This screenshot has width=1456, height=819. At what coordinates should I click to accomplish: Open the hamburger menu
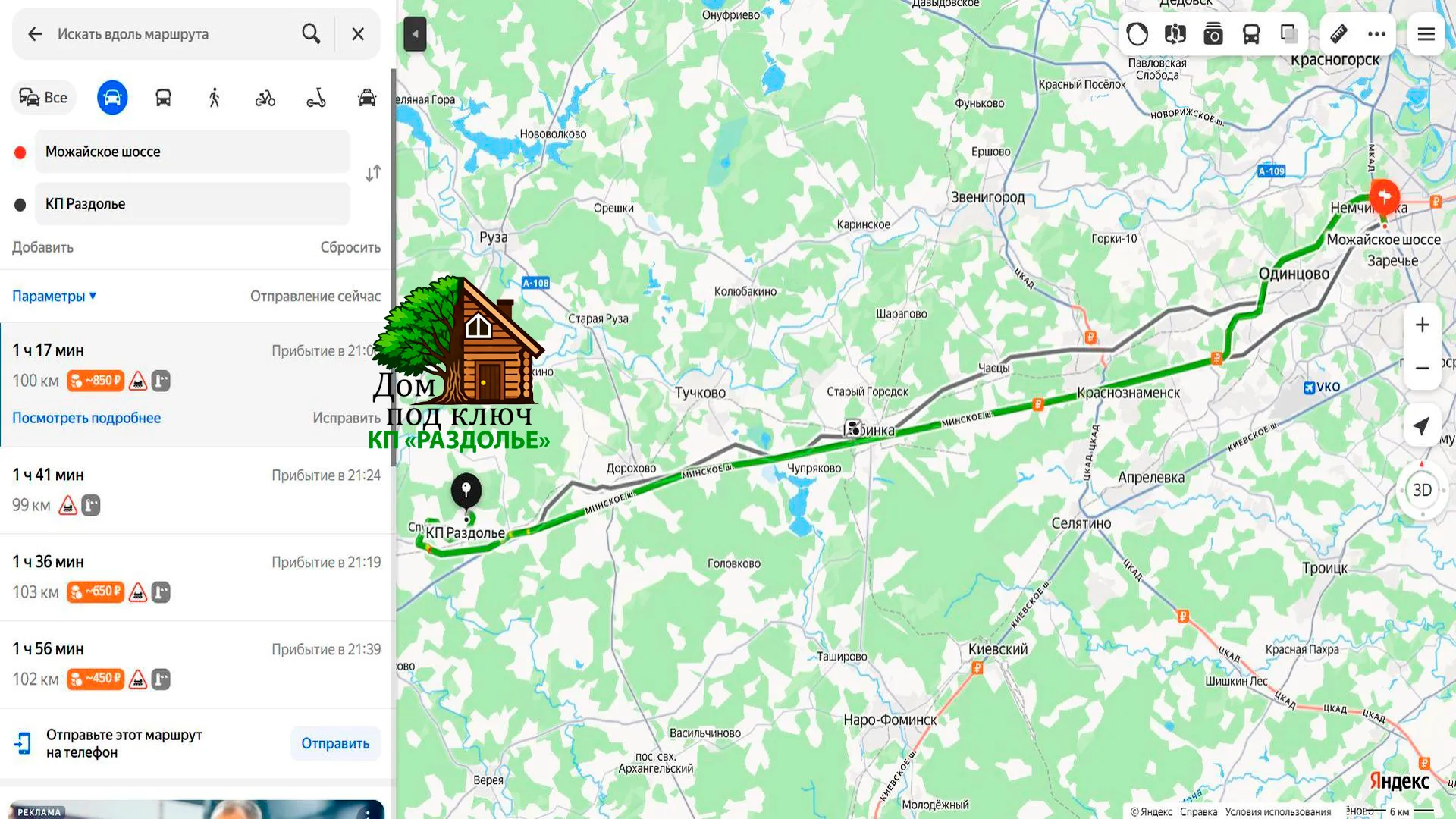coord(1426,34)
